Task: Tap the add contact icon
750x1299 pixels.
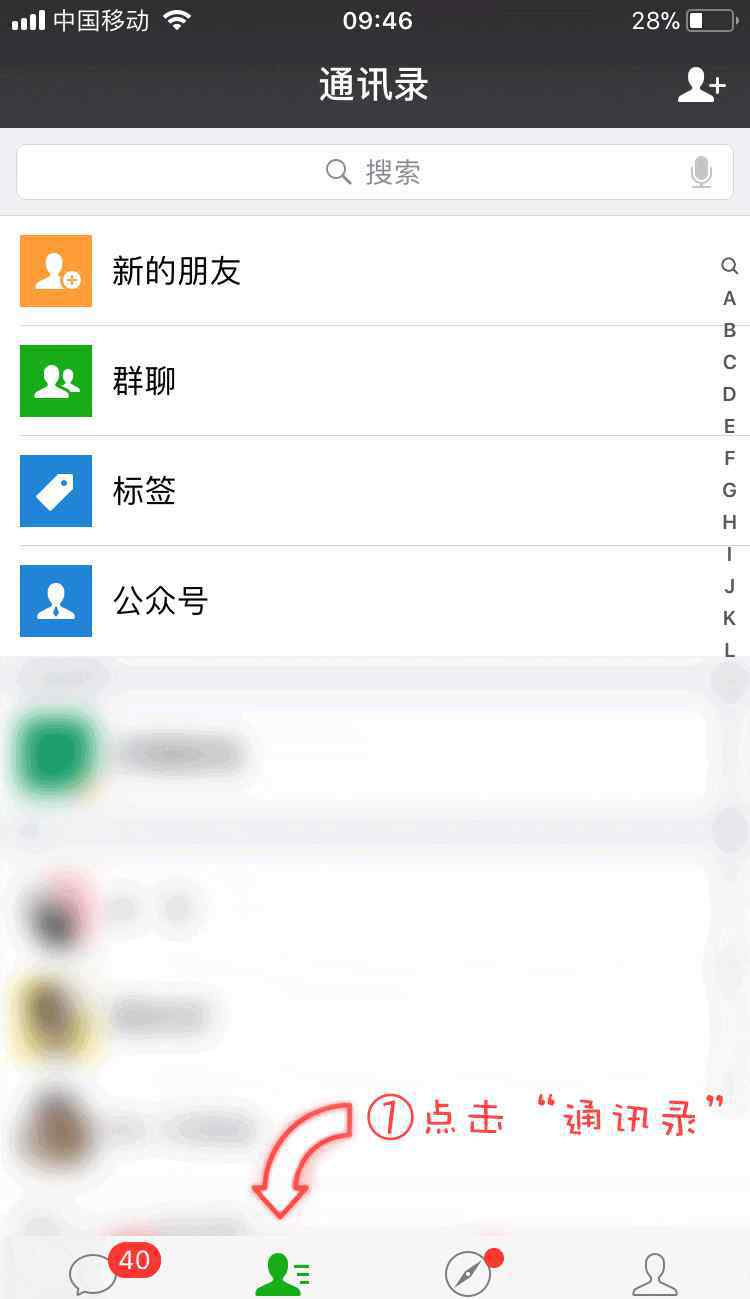Action: click(701, 86)
